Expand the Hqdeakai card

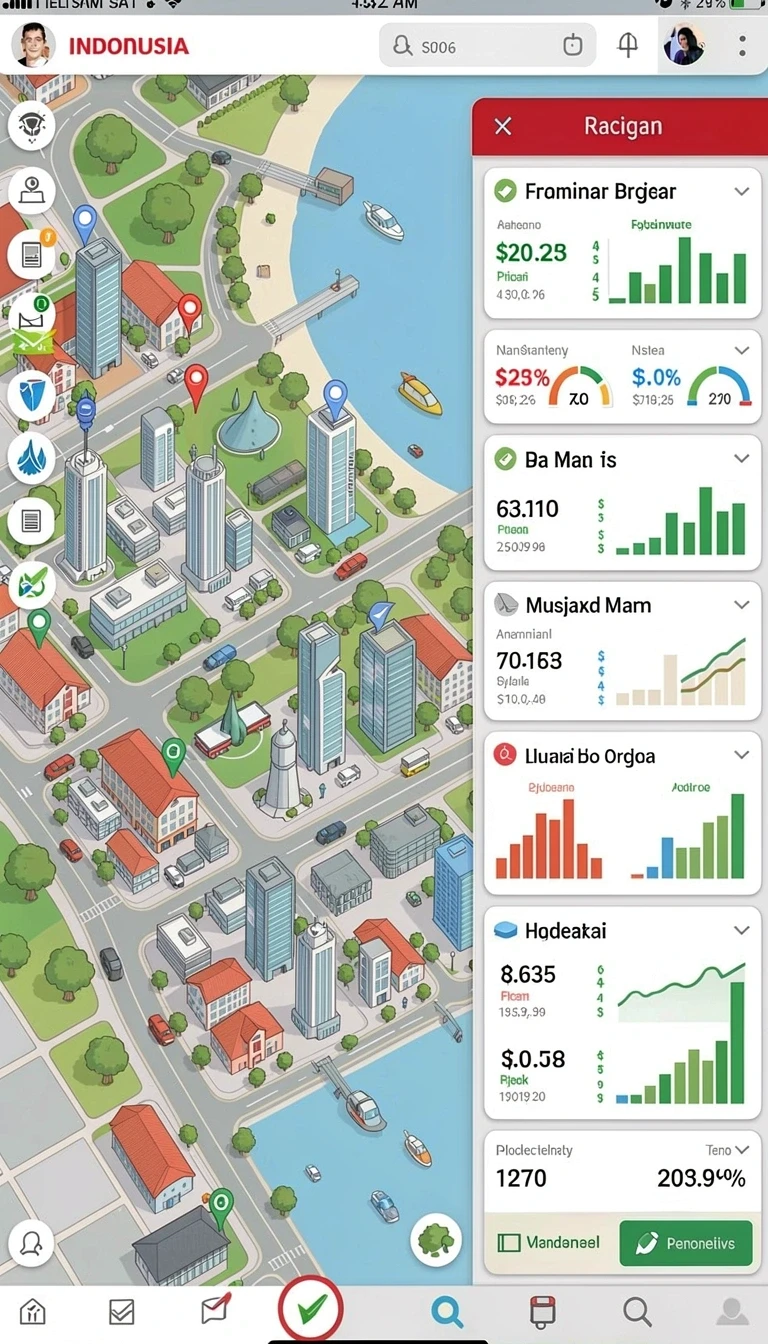742,930
